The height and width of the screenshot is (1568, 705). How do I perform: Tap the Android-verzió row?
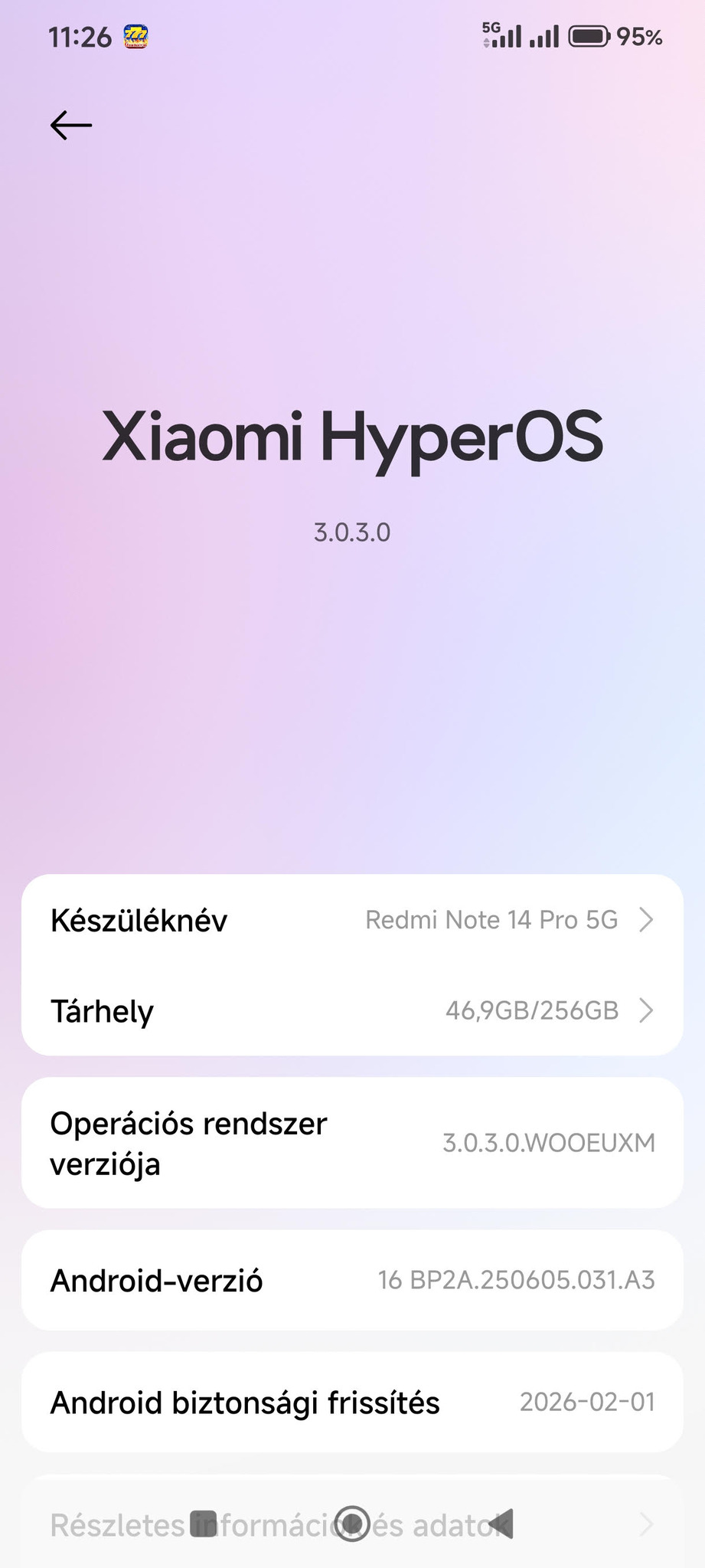352,1280
